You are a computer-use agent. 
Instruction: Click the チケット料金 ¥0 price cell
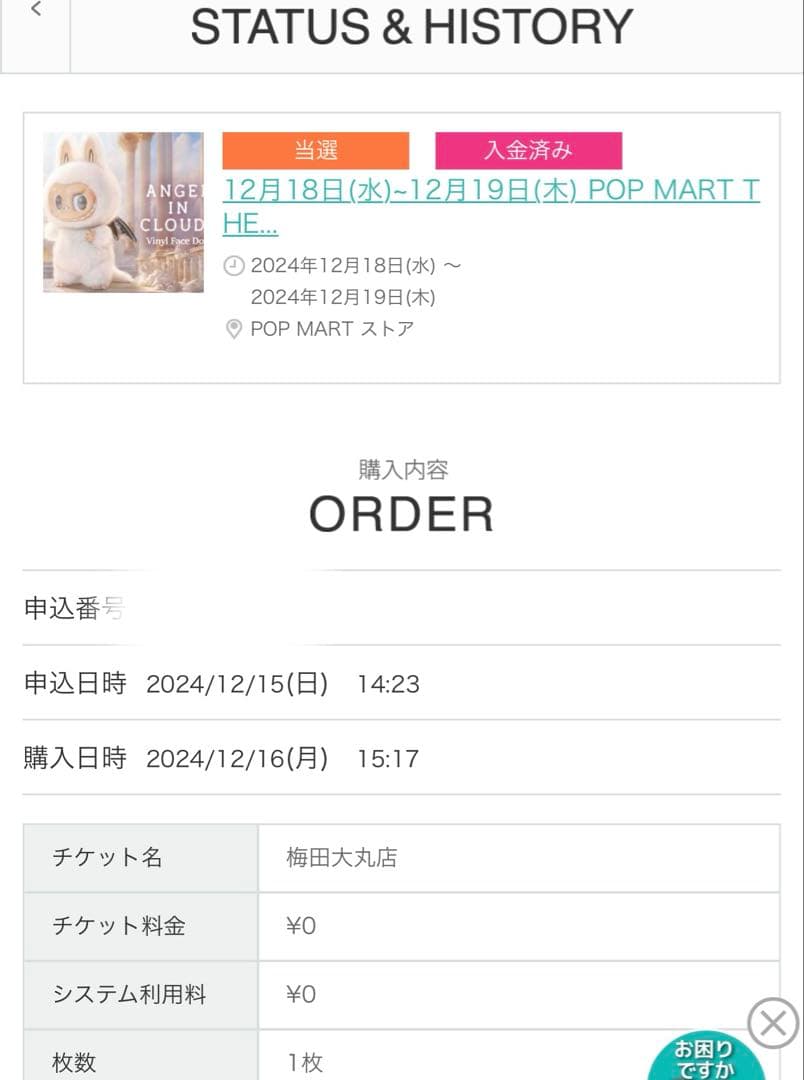point(291,926)
